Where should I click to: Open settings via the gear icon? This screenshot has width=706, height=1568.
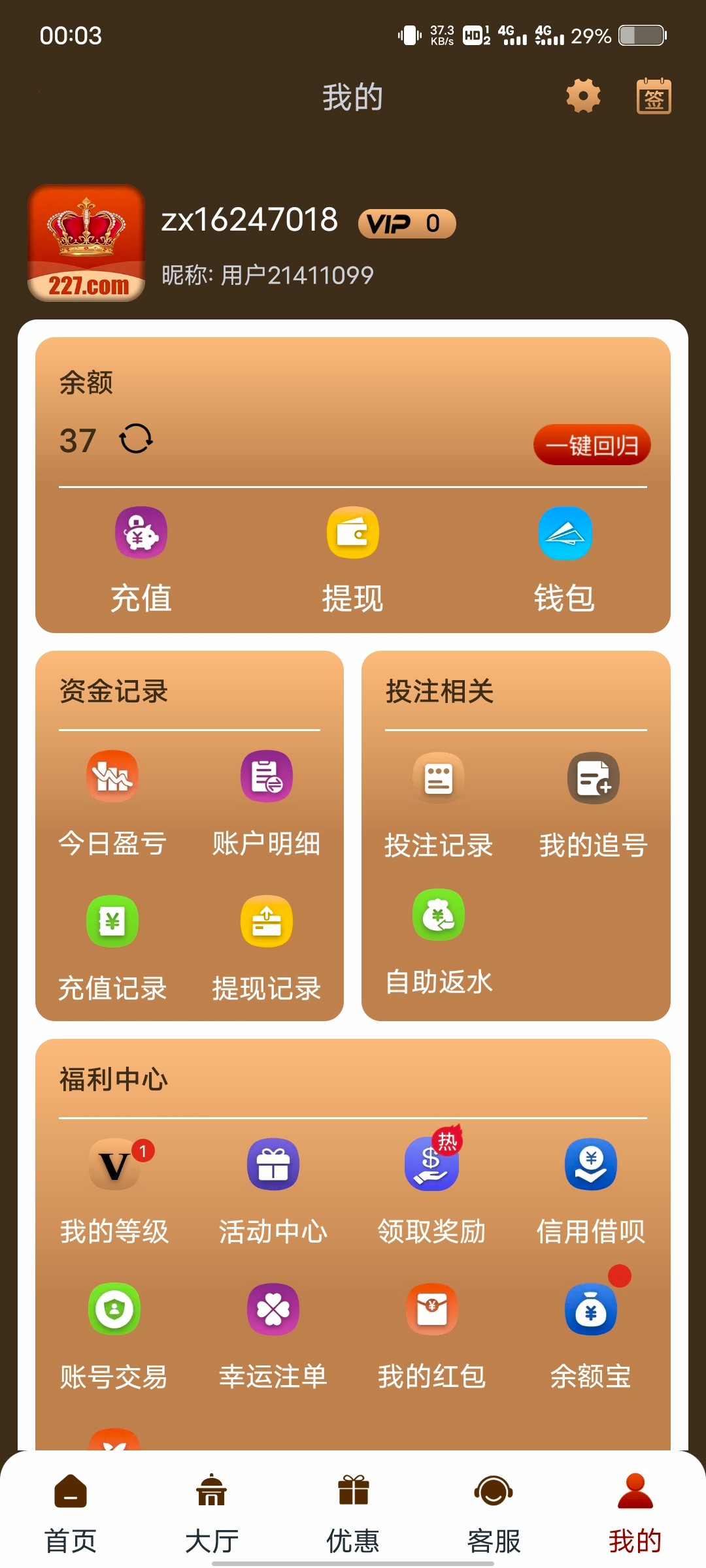click(x=582, y=97)
